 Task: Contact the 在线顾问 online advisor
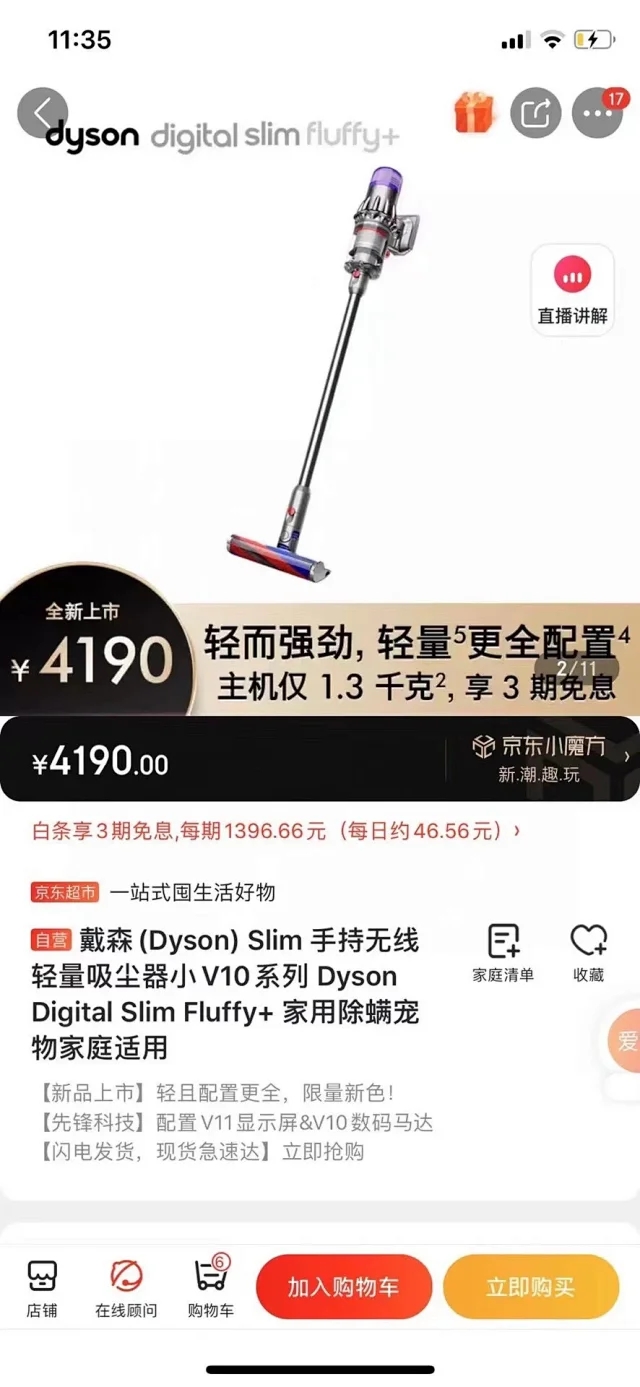(126, 1288)
